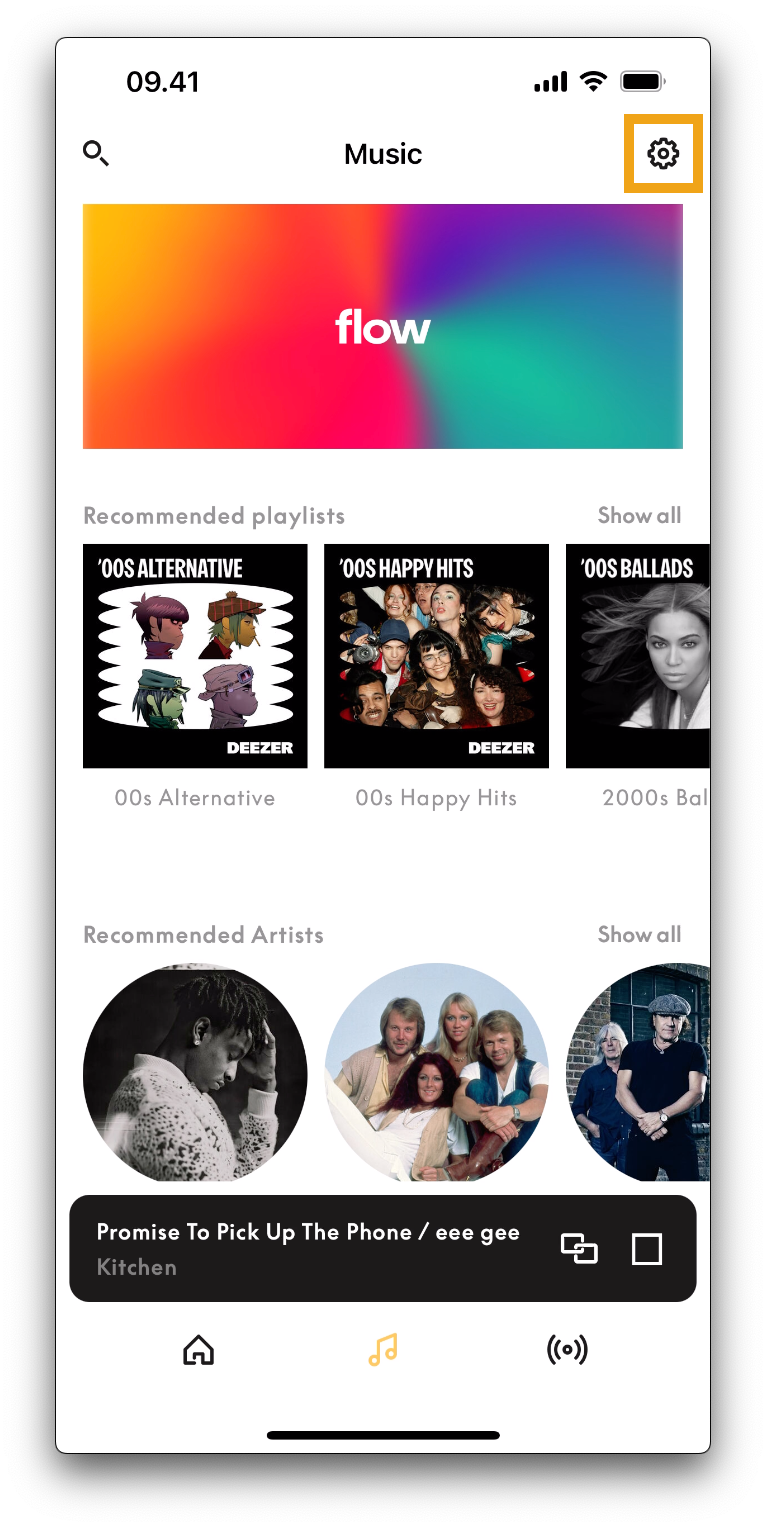Viewport: 766px width, 1527px height.
Task: Select the 21 Savage artist picture
Action: [x=195, y=1073]
